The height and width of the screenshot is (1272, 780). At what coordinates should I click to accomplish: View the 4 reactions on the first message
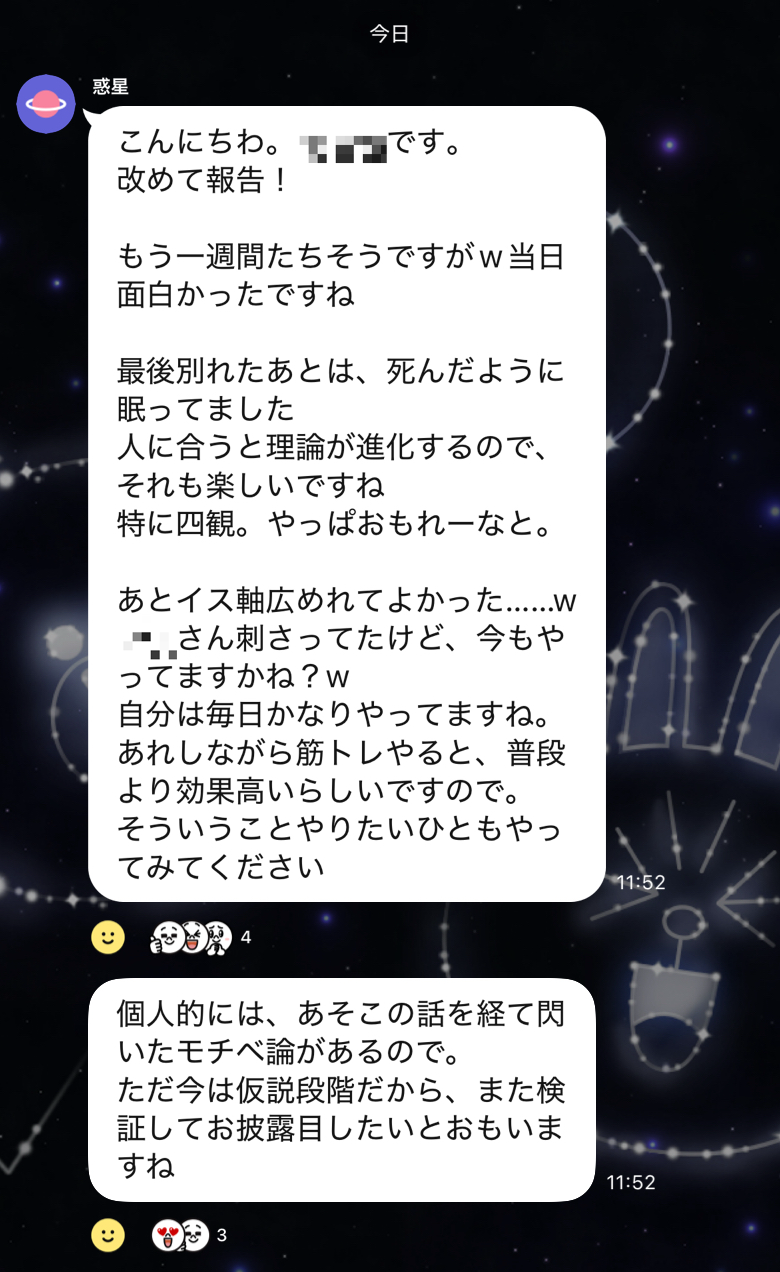[198, 938]
